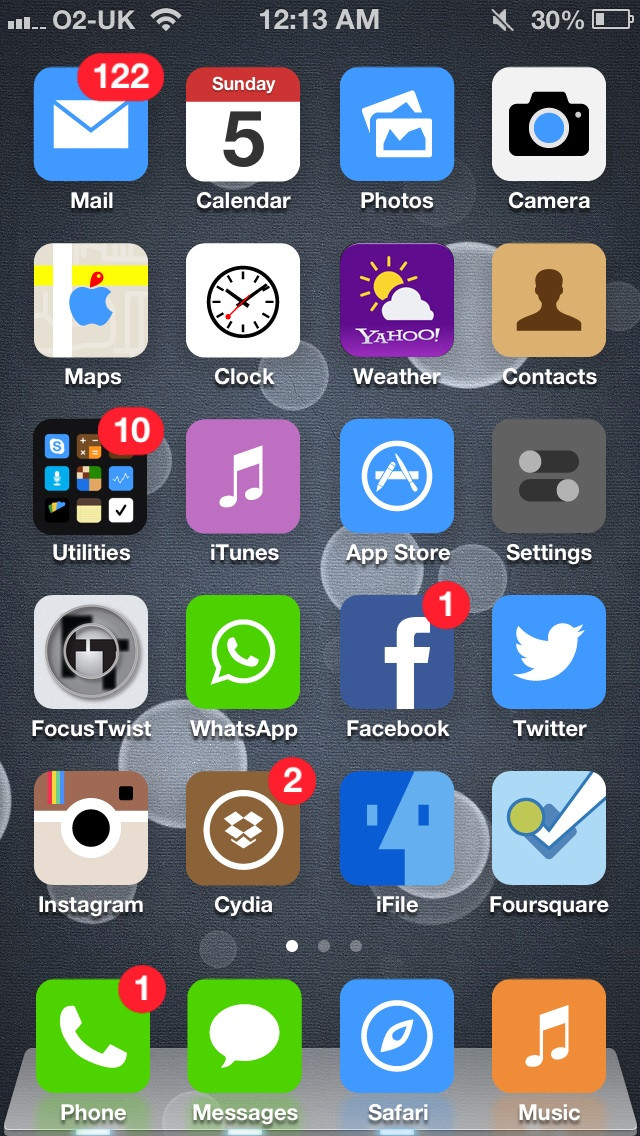Launch Twitter
The height and width of the screenshot is (1136, 640).
(x=549, y=652)
